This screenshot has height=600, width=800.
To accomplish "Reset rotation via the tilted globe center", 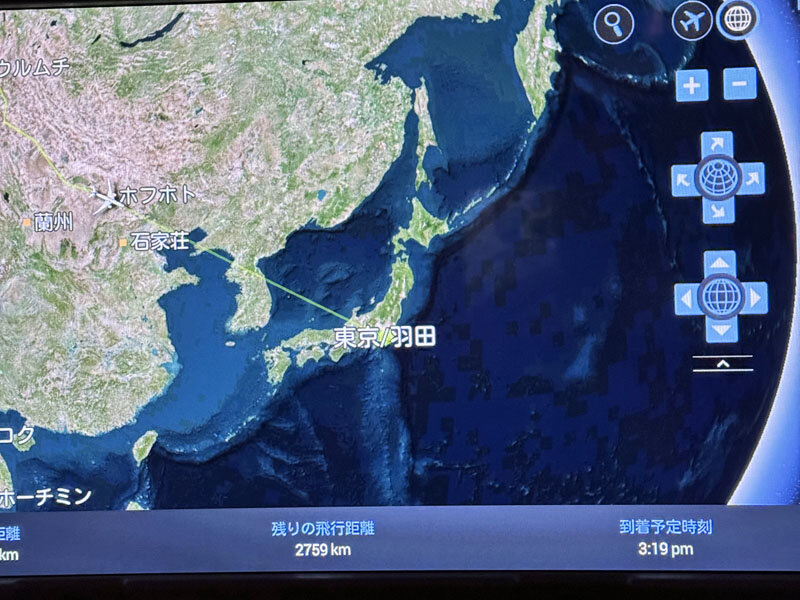I will [717, 178].
